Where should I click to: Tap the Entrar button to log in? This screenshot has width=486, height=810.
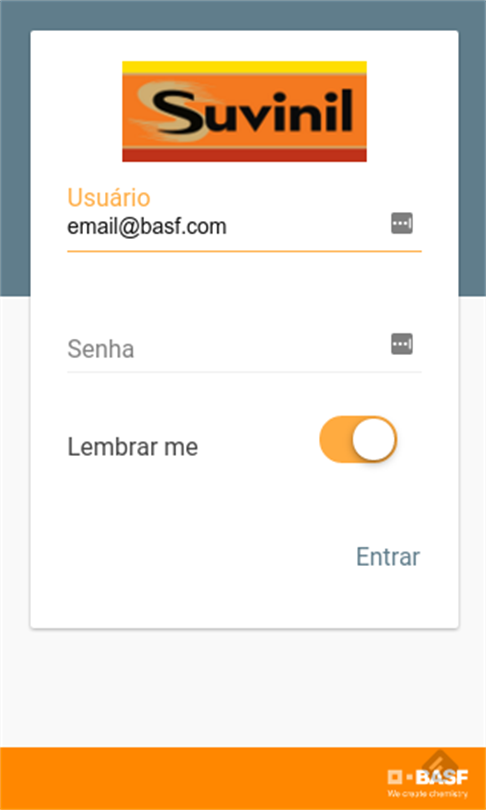pyautogui.click(x=388, y=556)
